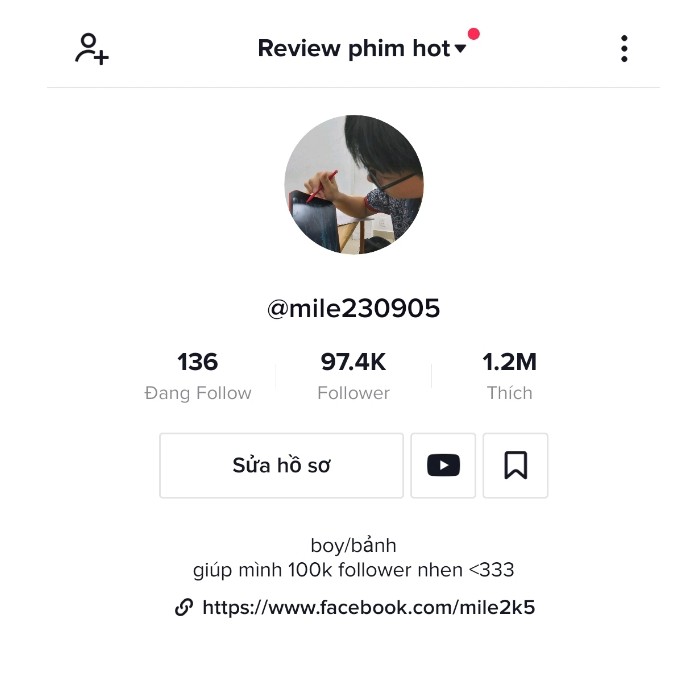Open the add friends icon
This screenshot has width=700, height=700.
tap(92, 49)
